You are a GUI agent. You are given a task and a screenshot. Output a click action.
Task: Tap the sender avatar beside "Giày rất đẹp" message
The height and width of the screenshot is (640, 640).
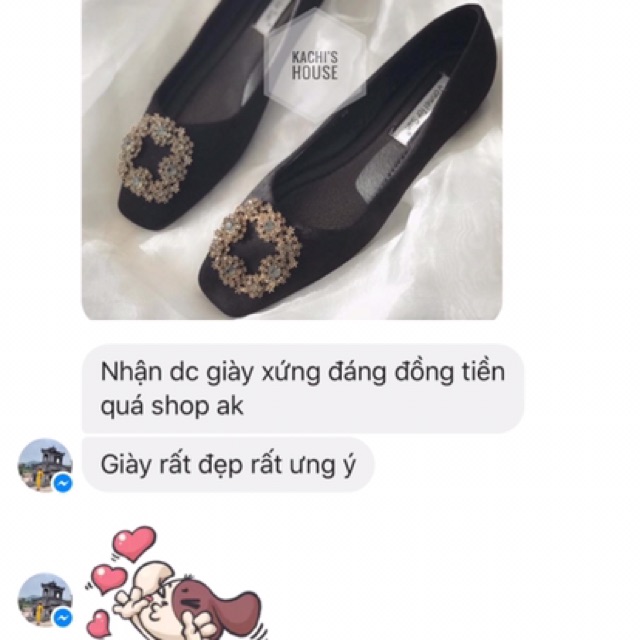point(45,465)
